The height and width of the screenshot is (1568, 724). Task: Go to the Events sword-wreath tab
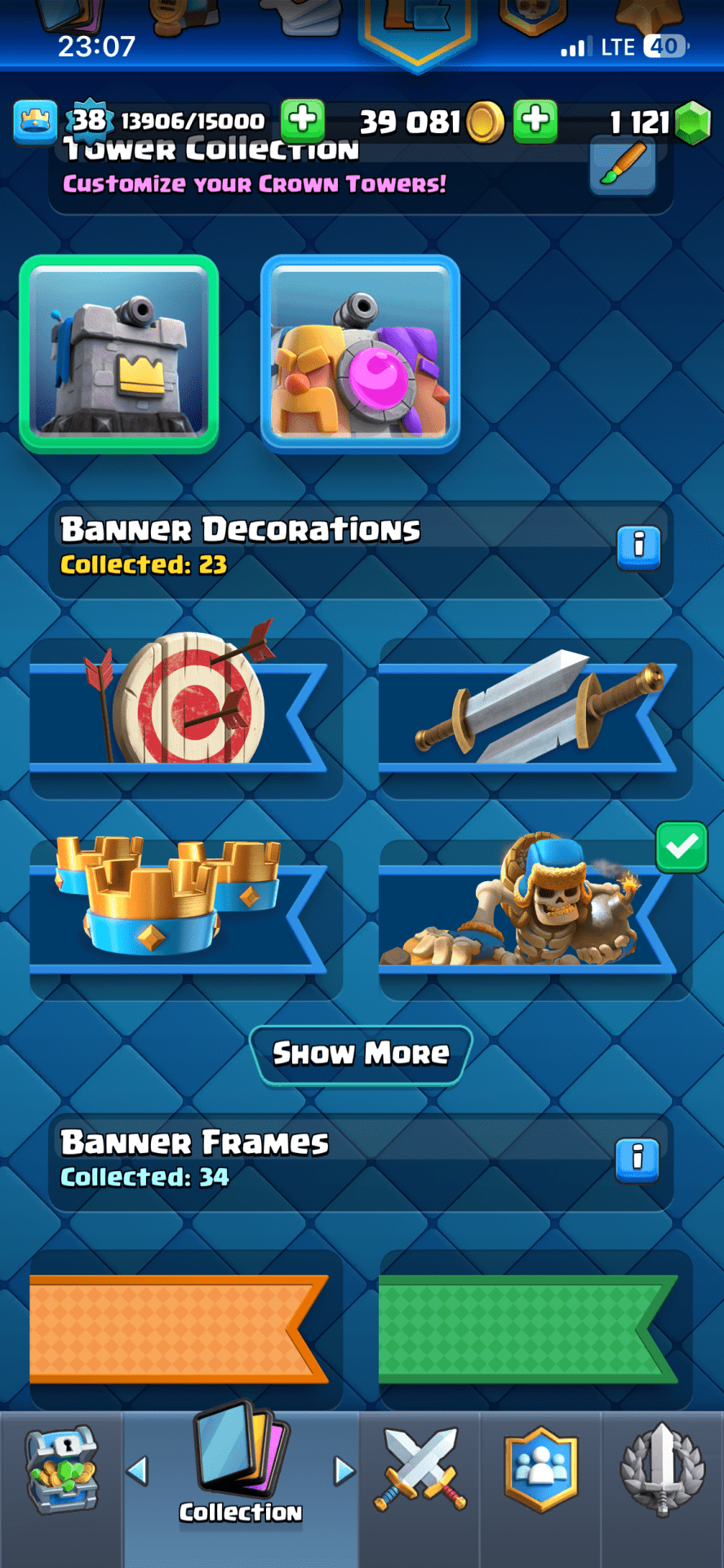[662, 1472]
